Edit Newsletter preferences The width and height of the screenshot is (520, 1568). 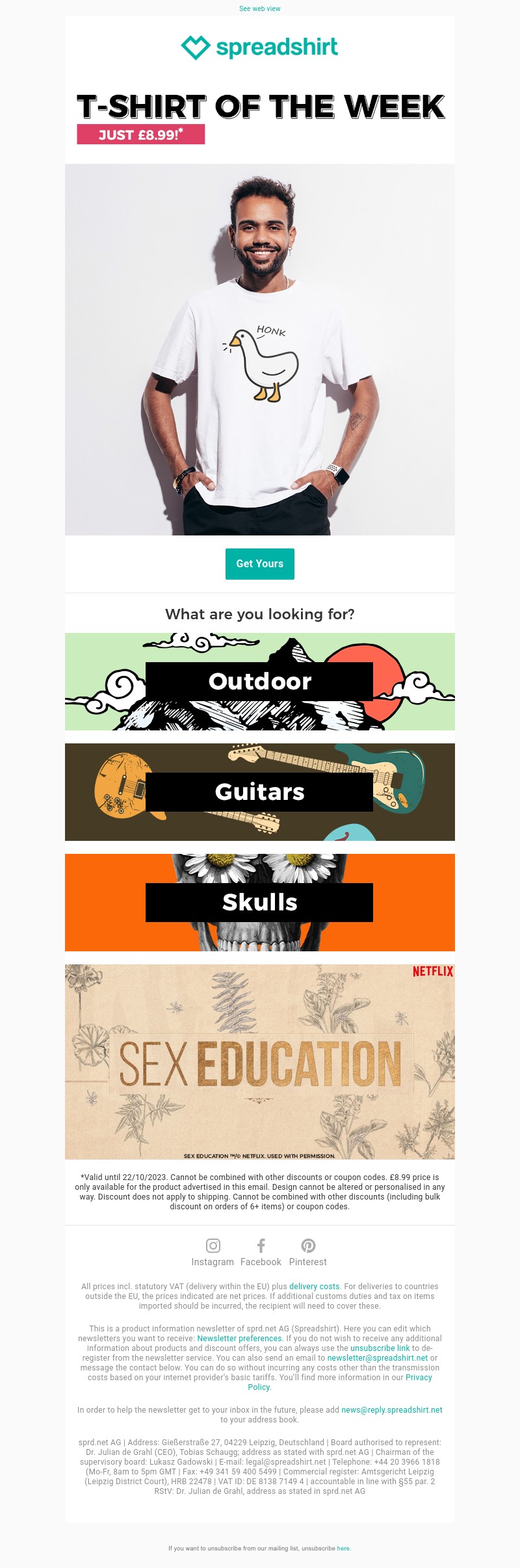239,1338
